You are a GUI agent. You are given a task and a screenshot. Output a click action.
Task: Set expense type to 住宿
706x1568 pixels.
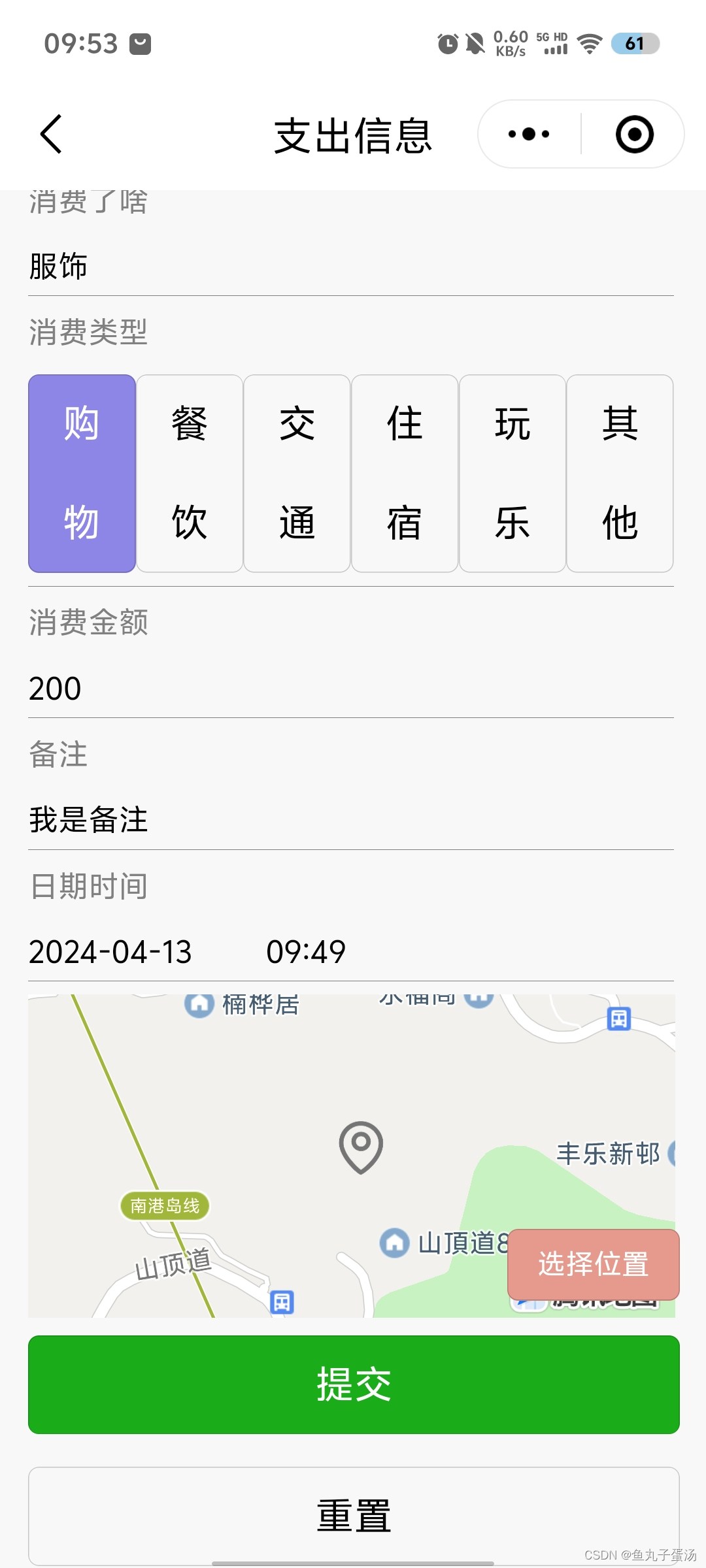pyautogui.click(x=405, y=474)
